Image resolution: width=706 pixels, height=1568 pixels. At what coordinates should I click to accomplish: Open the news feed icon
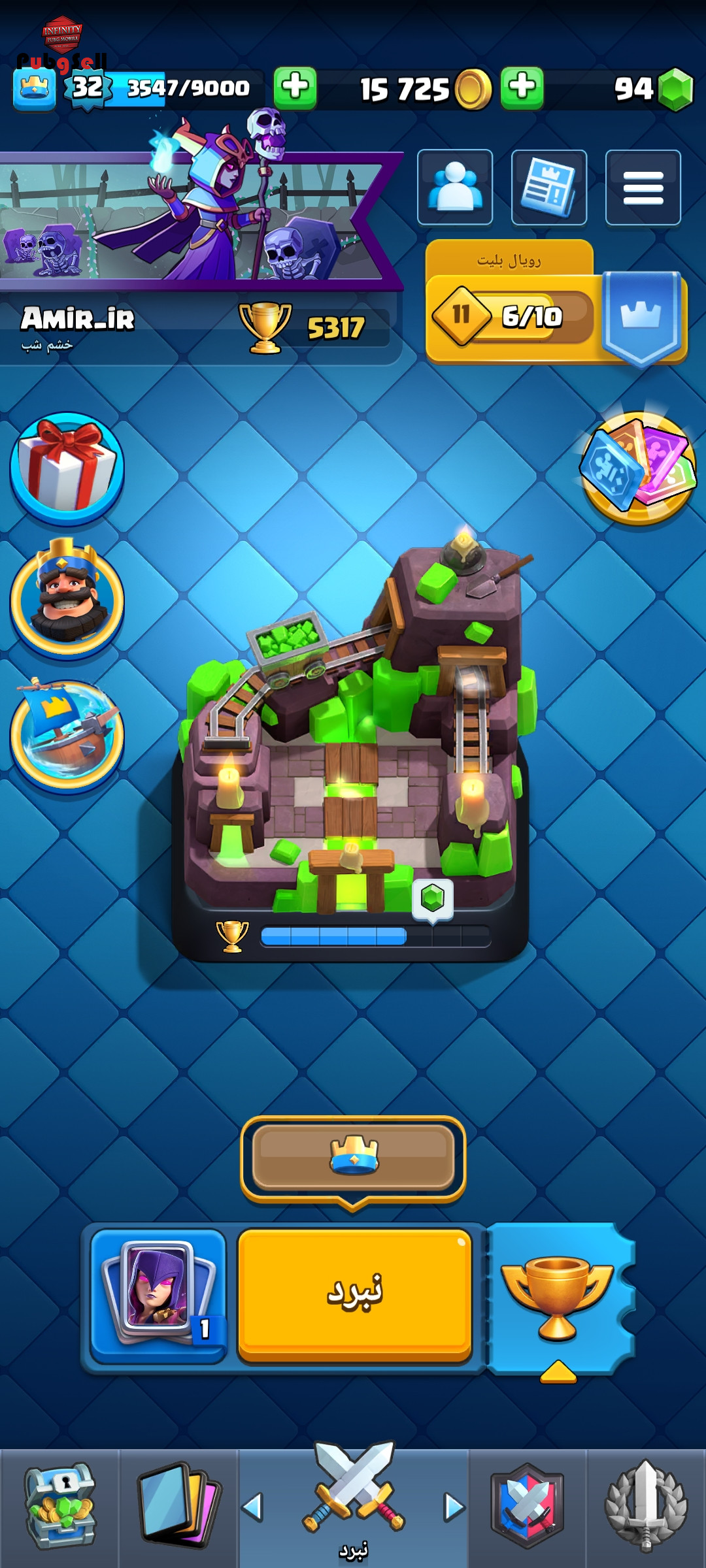(549, 187)
